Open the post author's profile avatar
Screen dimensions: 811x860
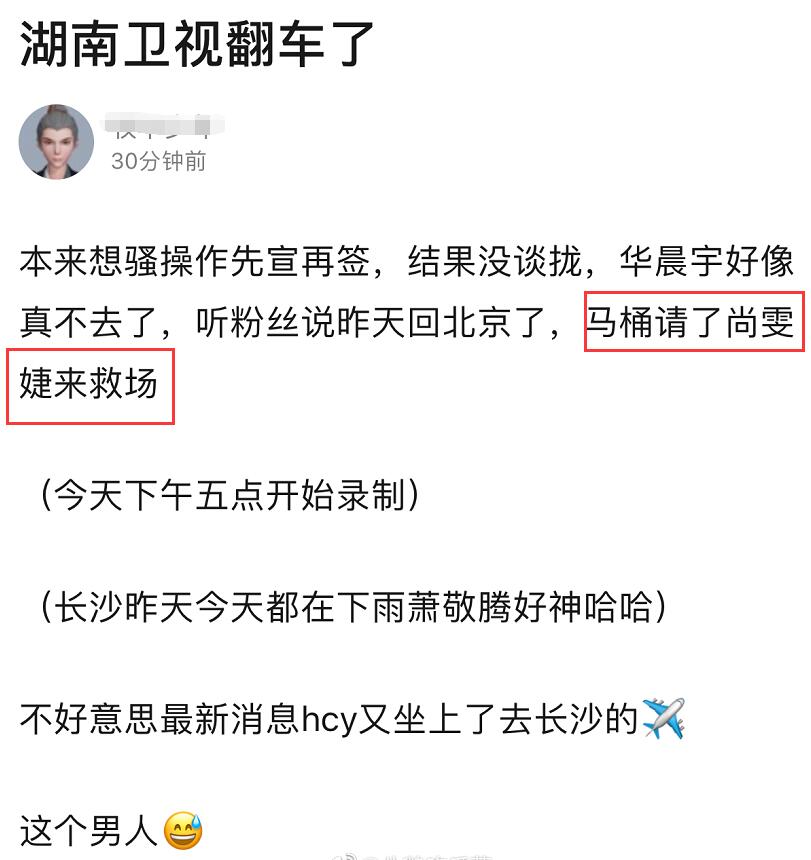coord(57,142)
